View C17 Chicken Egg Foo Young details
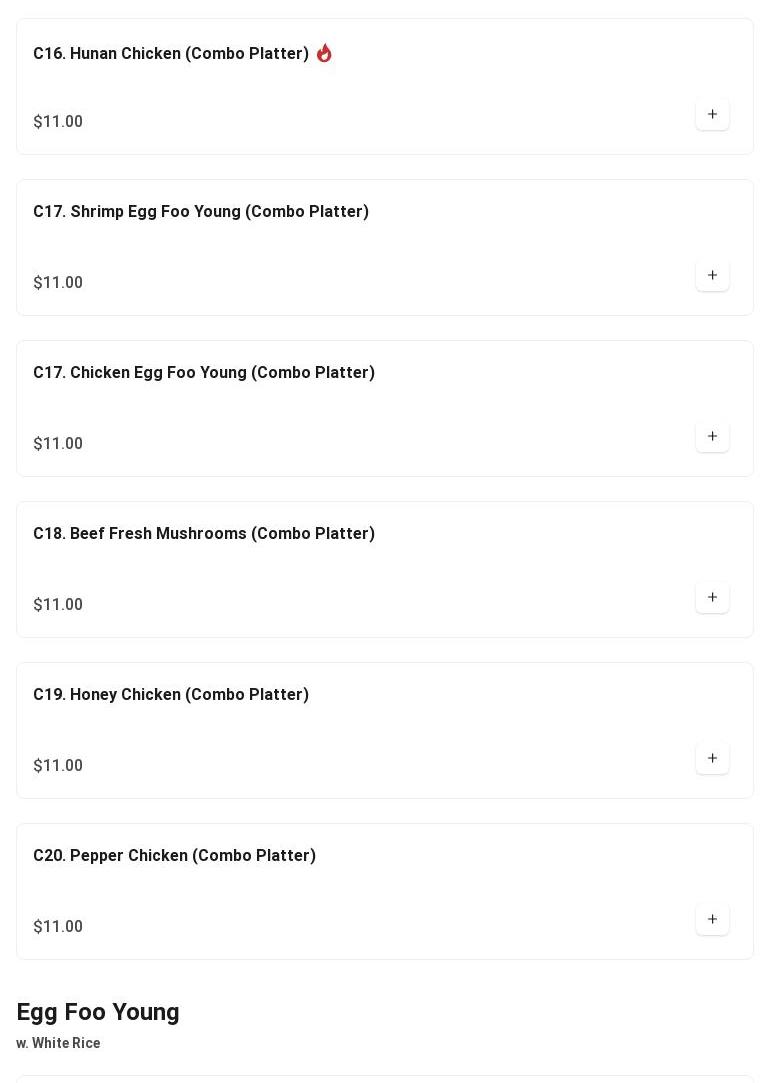Image resolution: width=770 pixels, height=1083 pixels. (x=204, y=373)
